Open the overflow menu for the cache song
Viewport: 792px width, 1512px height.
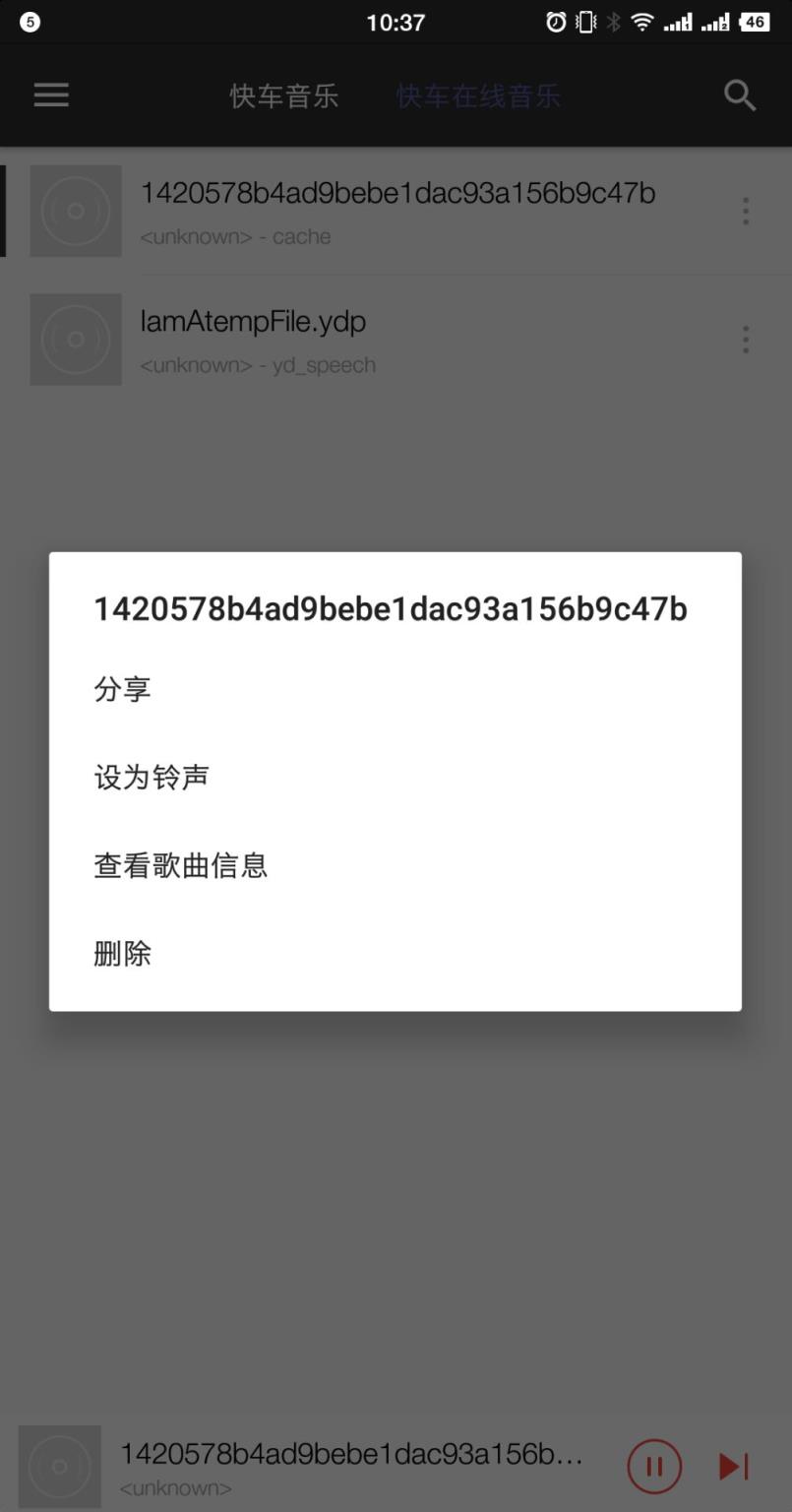tap(745, 211)
